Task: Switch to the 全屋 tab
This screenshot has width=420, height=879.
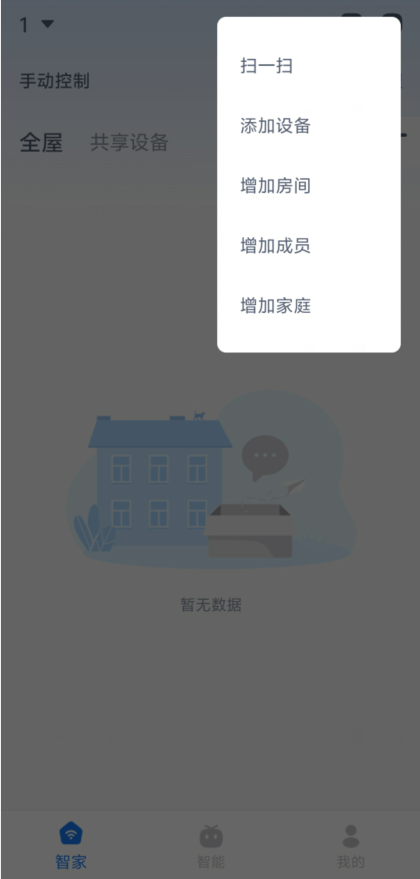Action: tap(41, 142)
